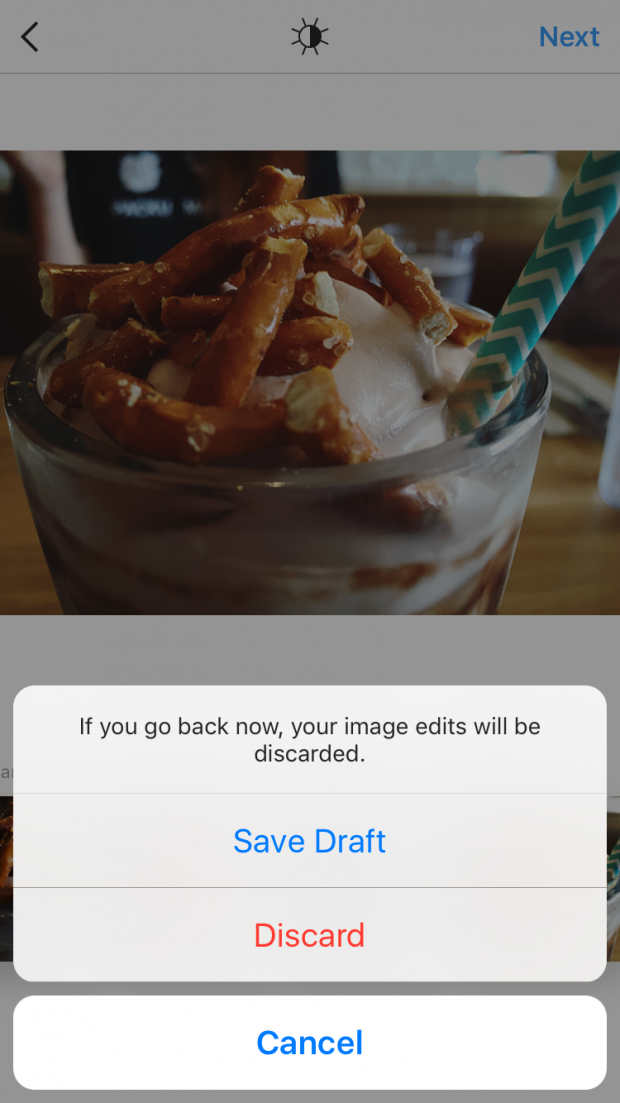Tap the back arrow in the header
Viewport: 620px width, 1103px height.
[x=30, y=37]
